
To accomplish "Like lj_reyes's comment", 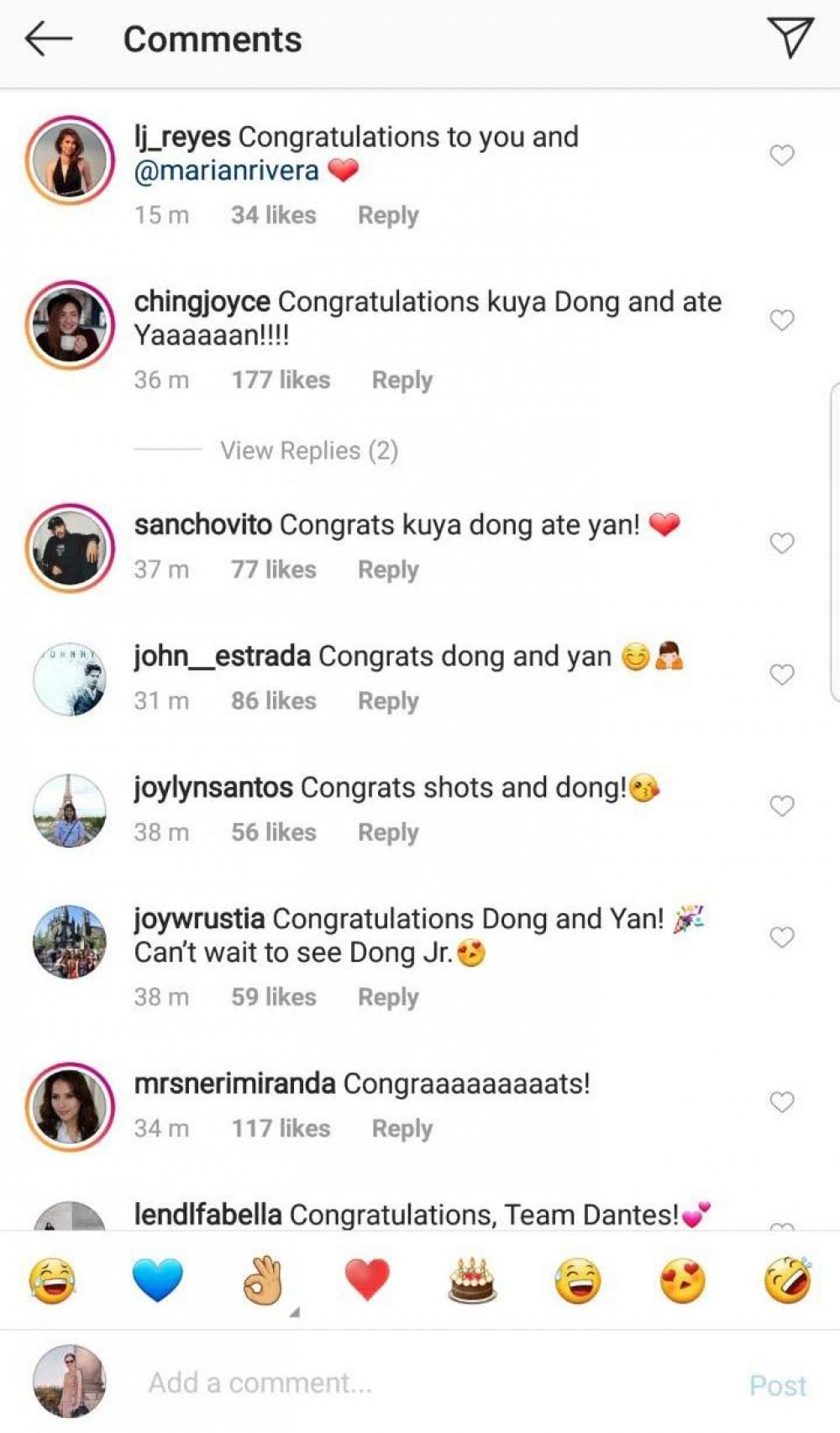I will [782, 155].
